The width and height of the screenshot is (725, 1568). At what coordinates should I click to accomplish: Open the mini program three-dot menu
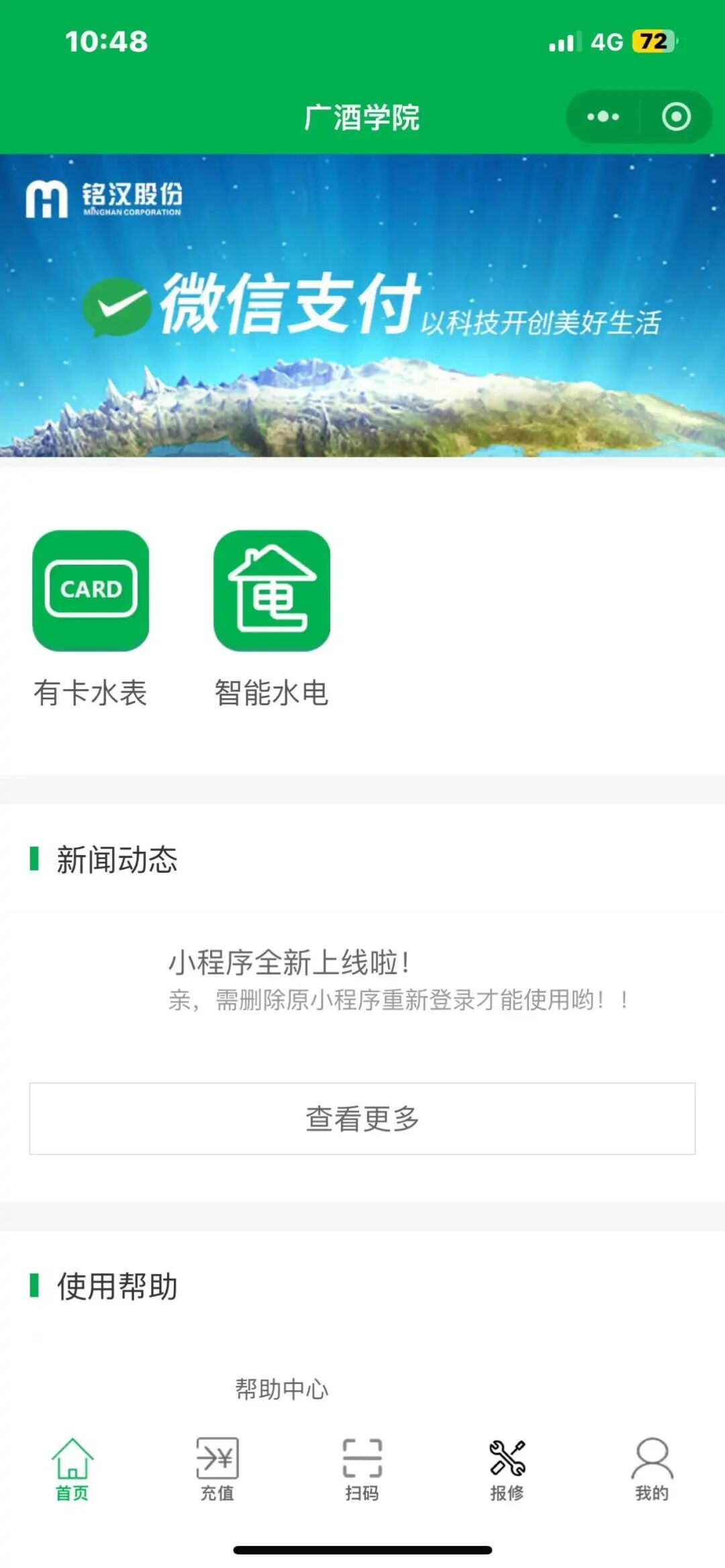(602, 117)
